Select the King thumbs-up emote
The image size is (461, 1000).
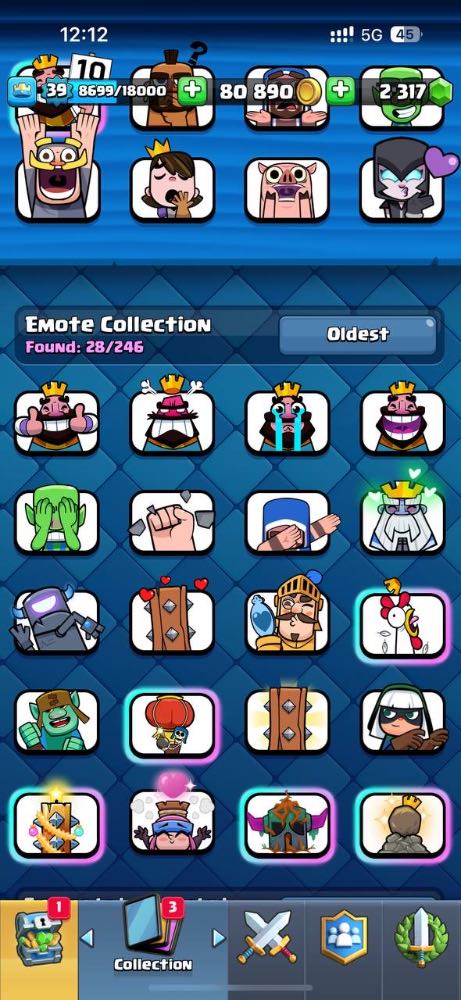pyautogui.click(x=57, y=419)
